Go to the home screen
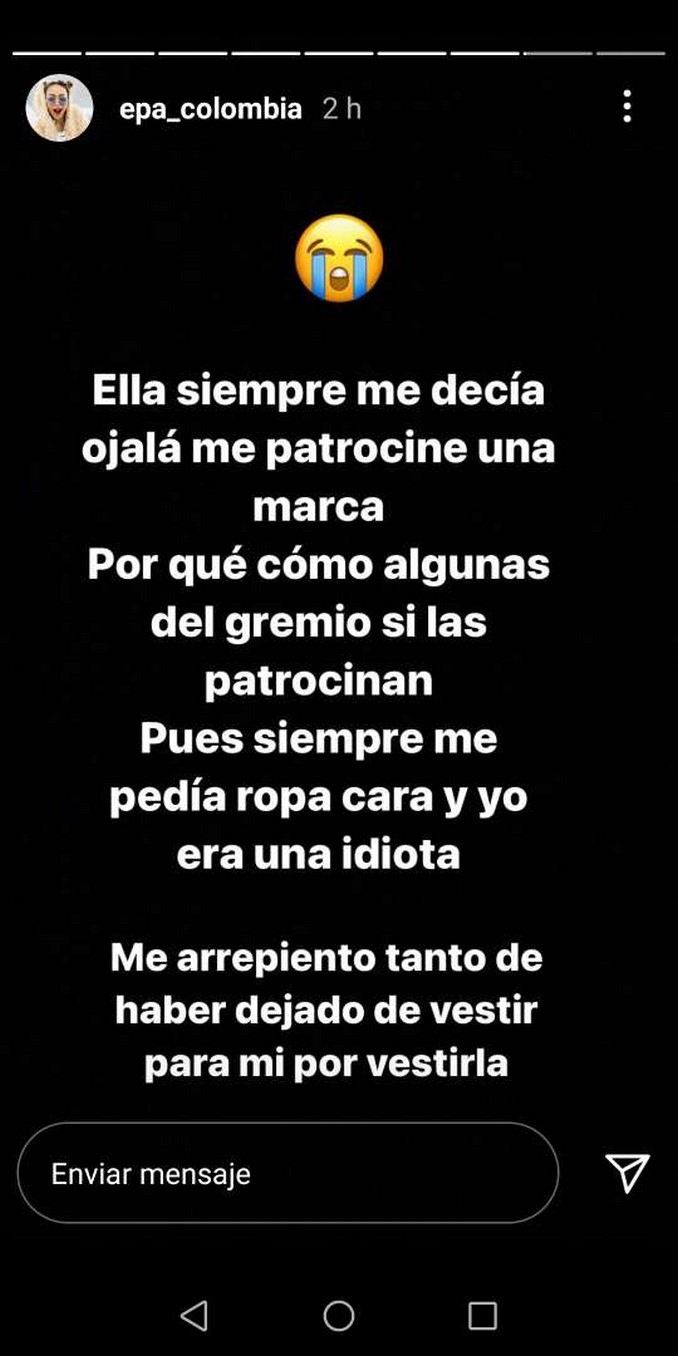This screenshot has height=1356, width=678. click(339, 1315)
